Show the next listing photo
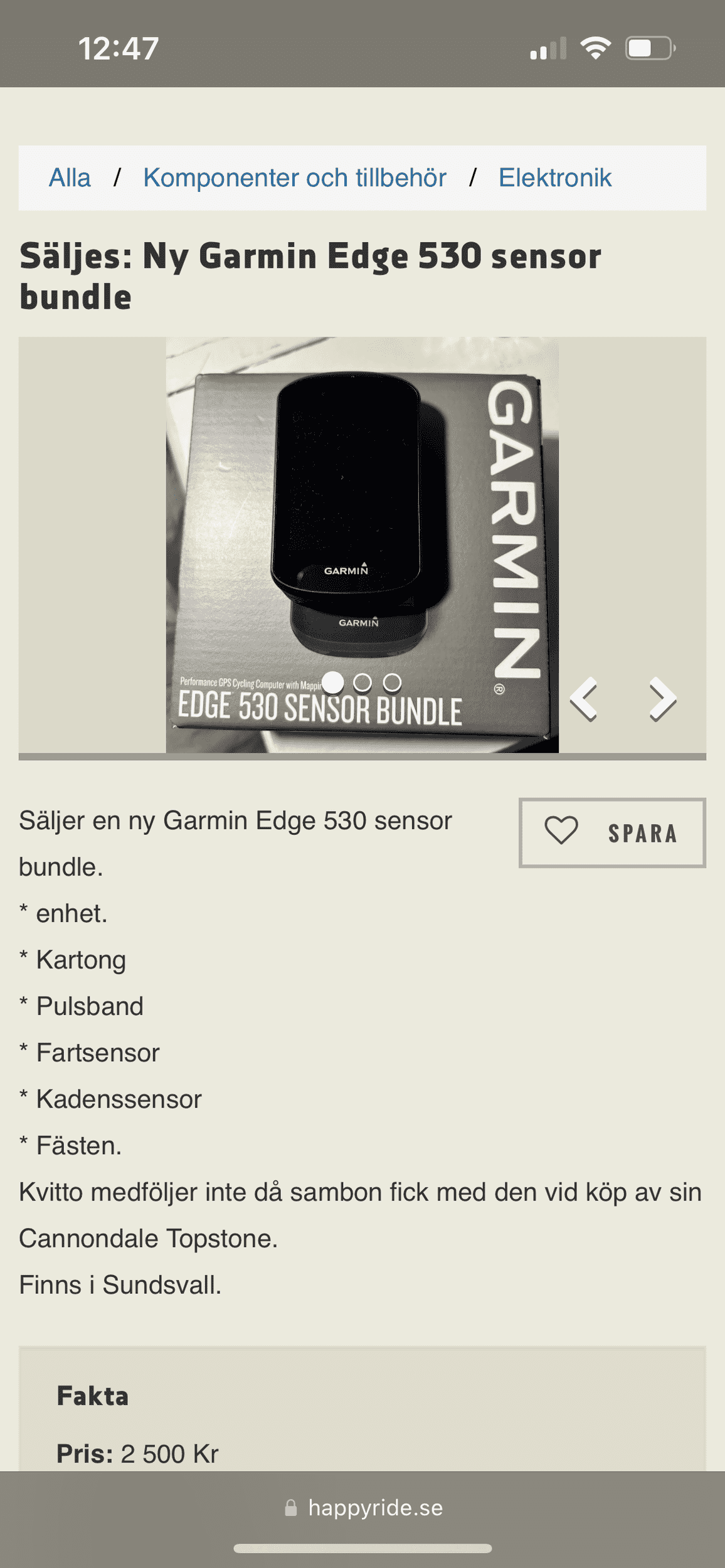The width and height of the screenshot is (725, 1568). coord(663,699)
